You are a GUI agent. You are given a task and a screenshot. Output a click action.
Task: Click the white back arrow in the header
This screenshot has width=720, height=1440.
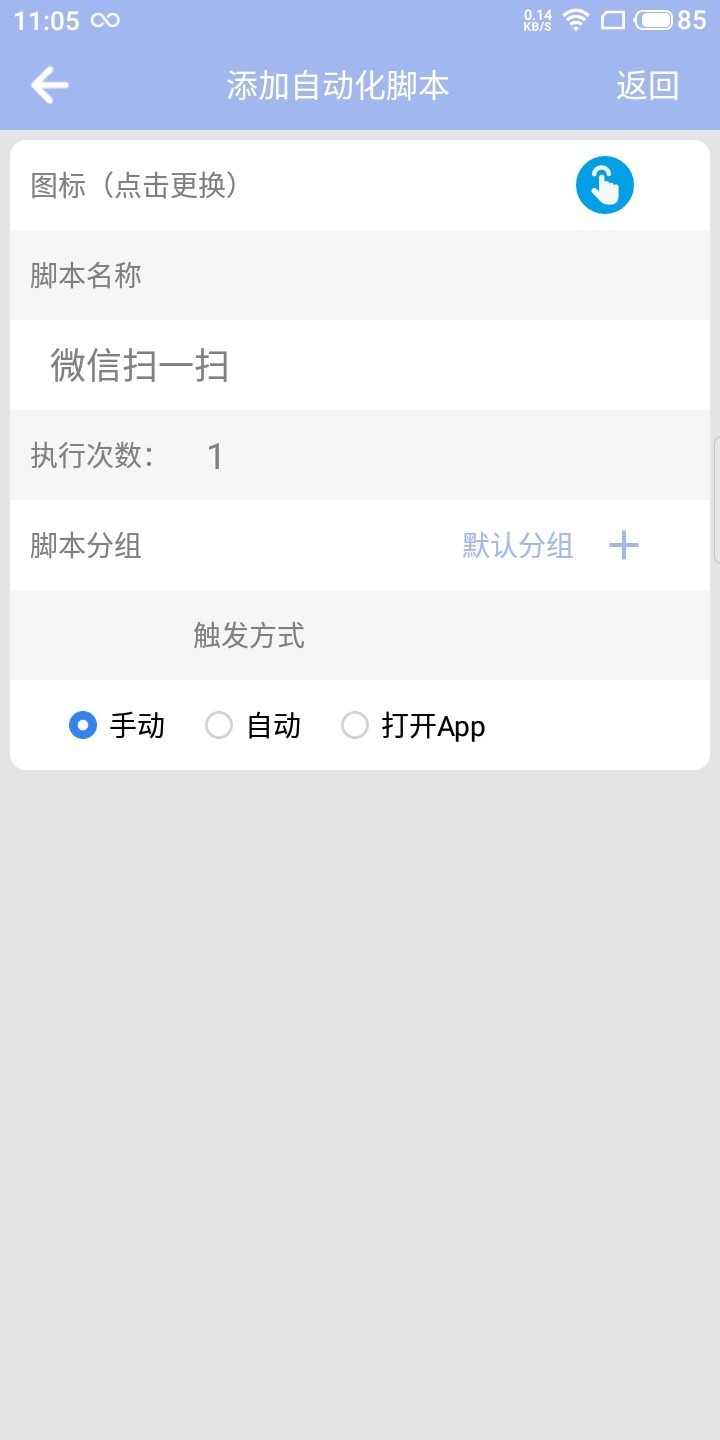click(x=50, y=85)
